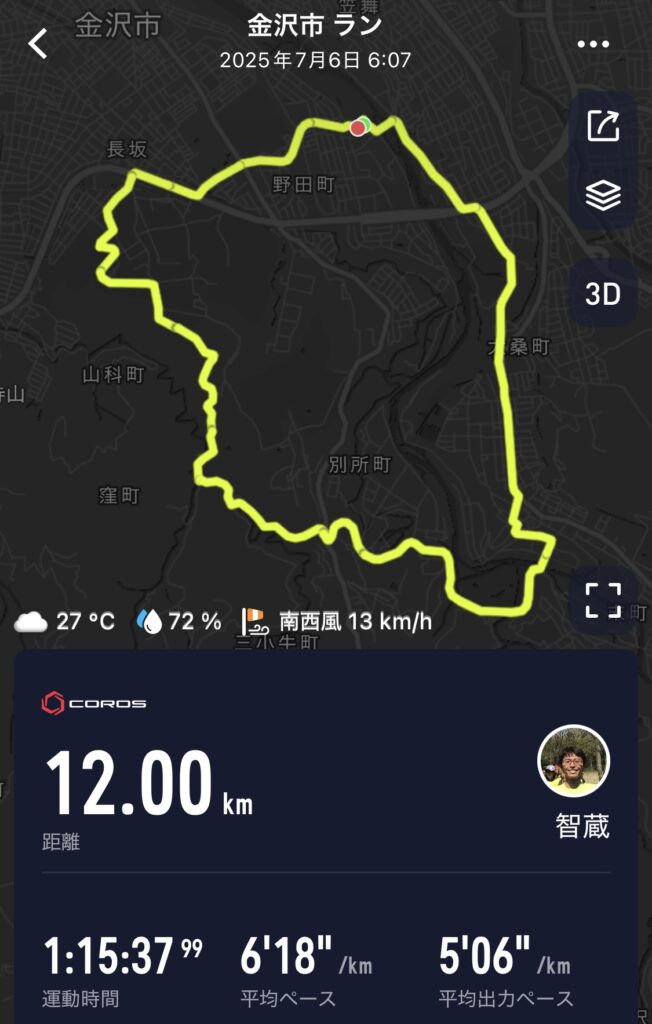Open 智蔵's profile avatar
The image size is (652, 1024).
[574, 760]
